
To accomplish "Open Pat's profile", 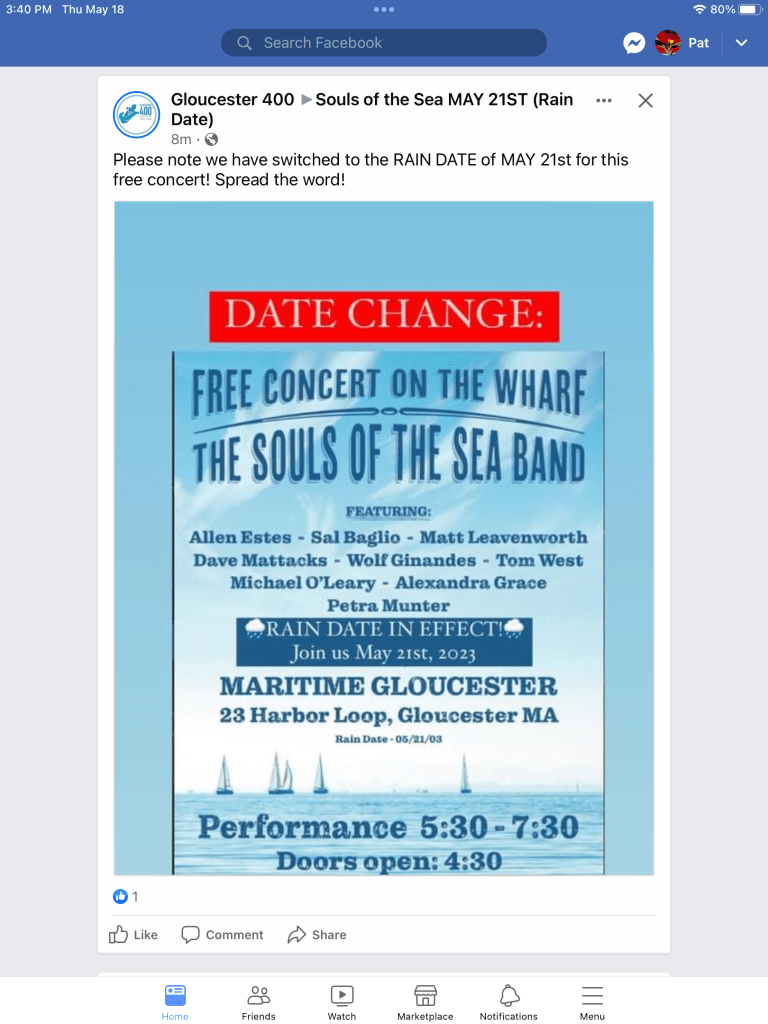I will tap(681, 43).
